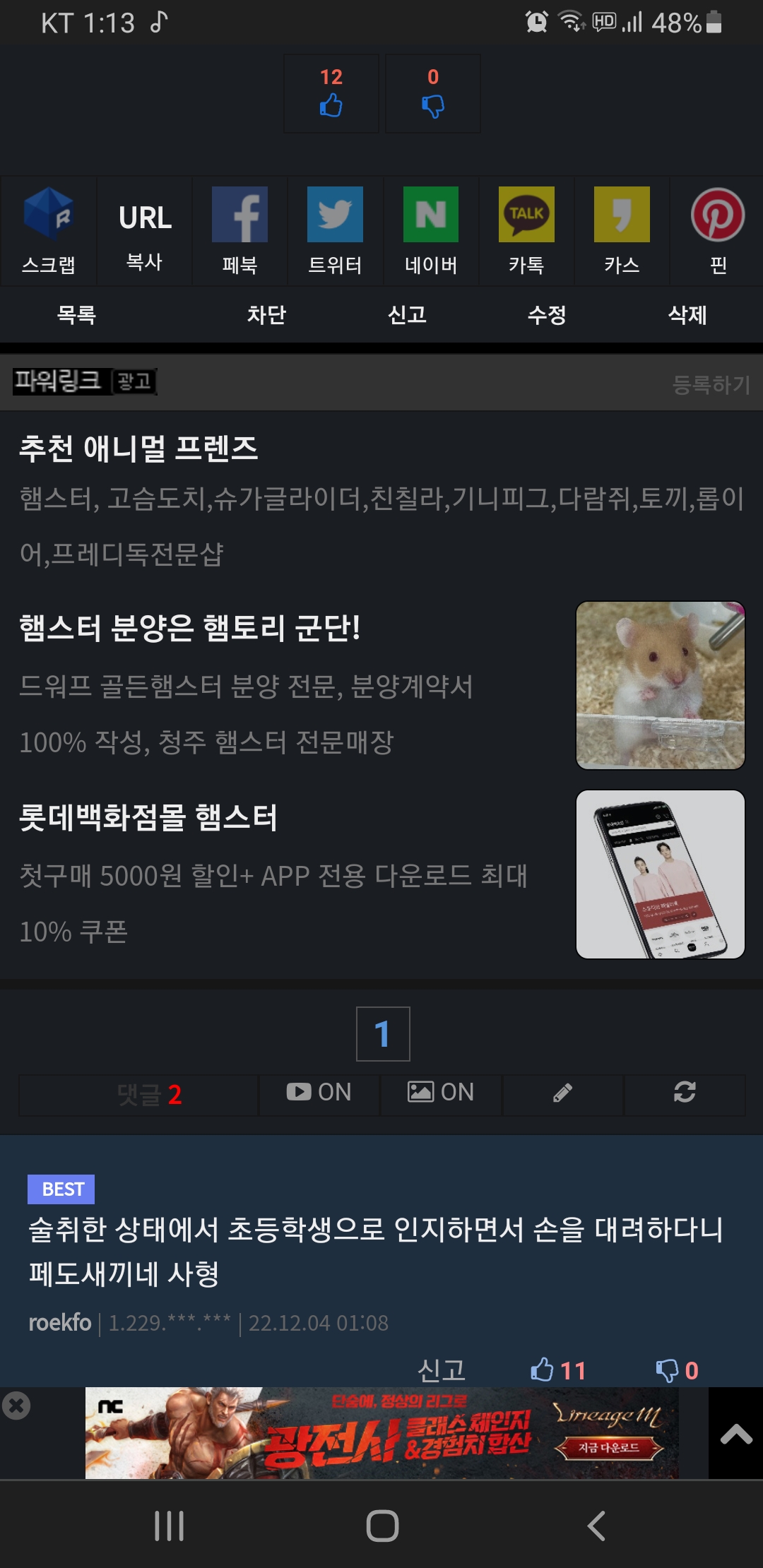Upvote the post with 12 likes
Image resolution: width=763 pixels, height=1568 pixels.
(x=331, y=94)
